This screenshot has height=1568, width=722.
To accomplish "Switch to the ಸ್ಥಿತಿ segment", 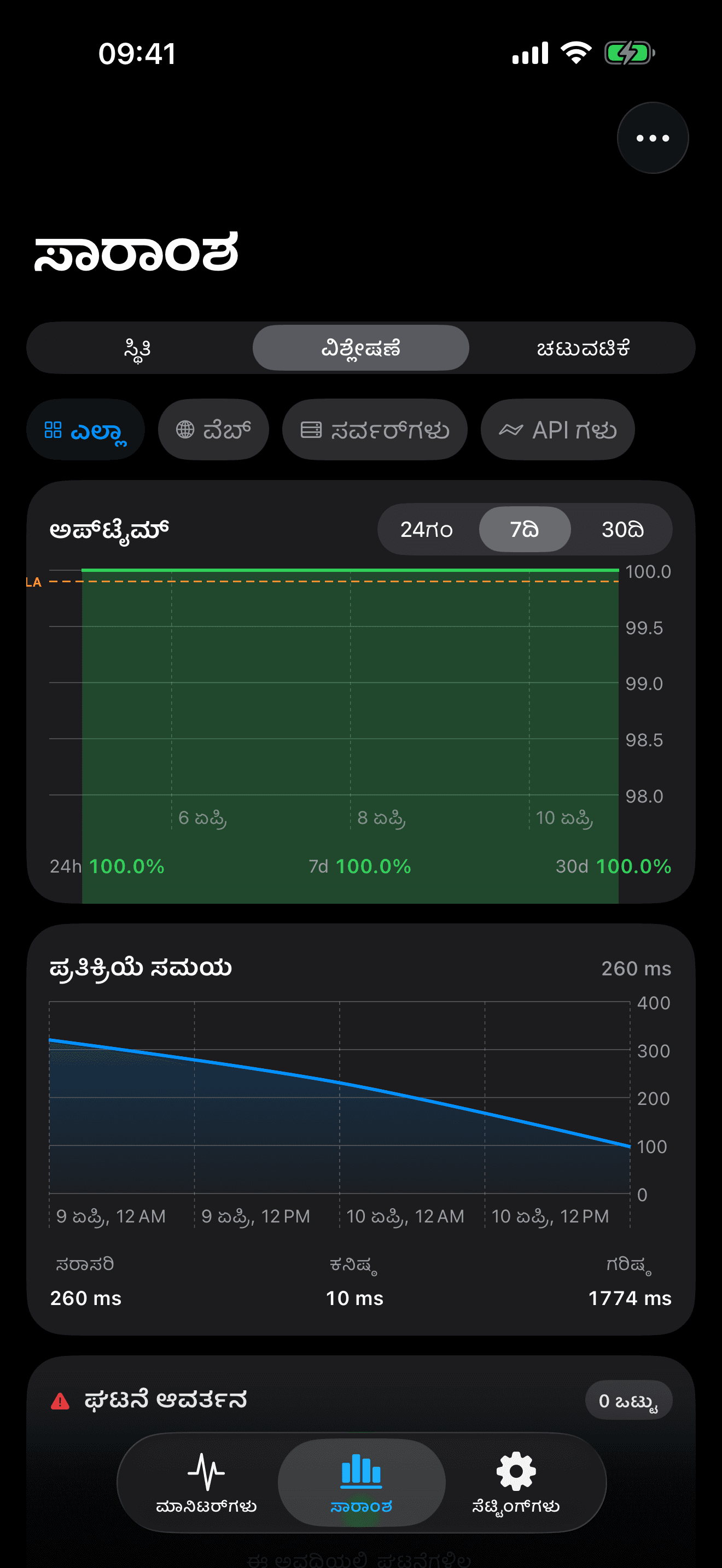I will pos(138,348).
